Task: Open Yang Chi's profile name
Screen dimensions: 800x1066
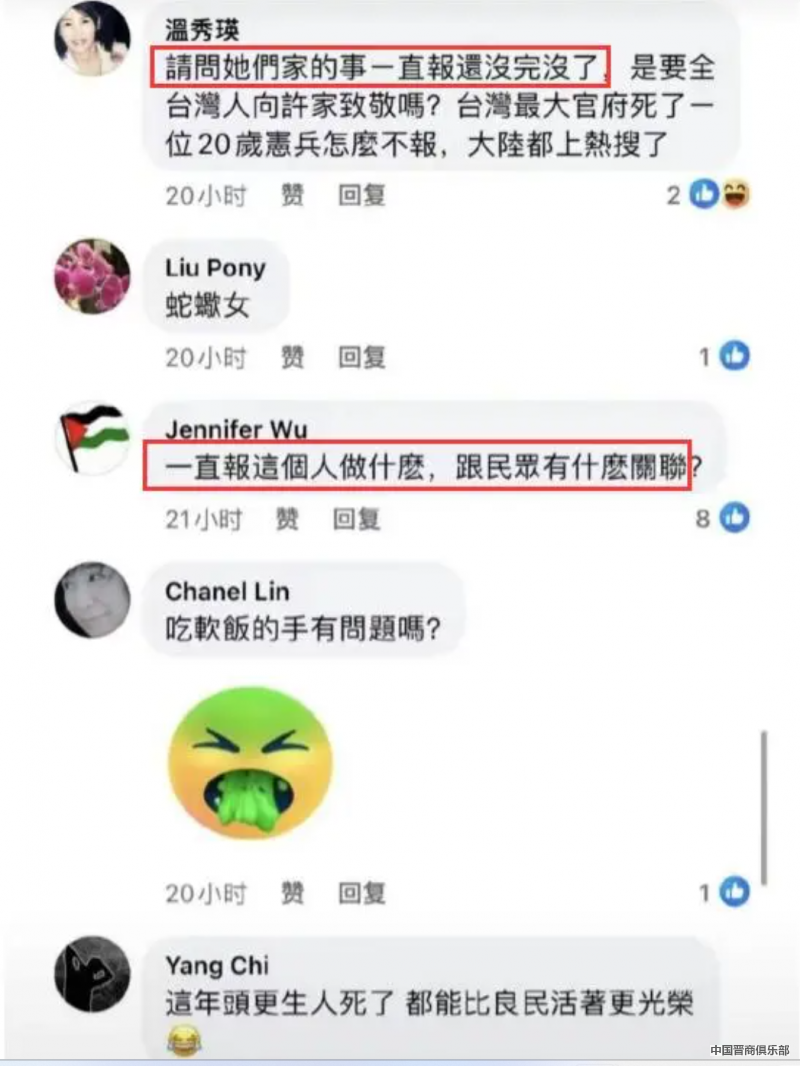Action: (x=217, y=966)
